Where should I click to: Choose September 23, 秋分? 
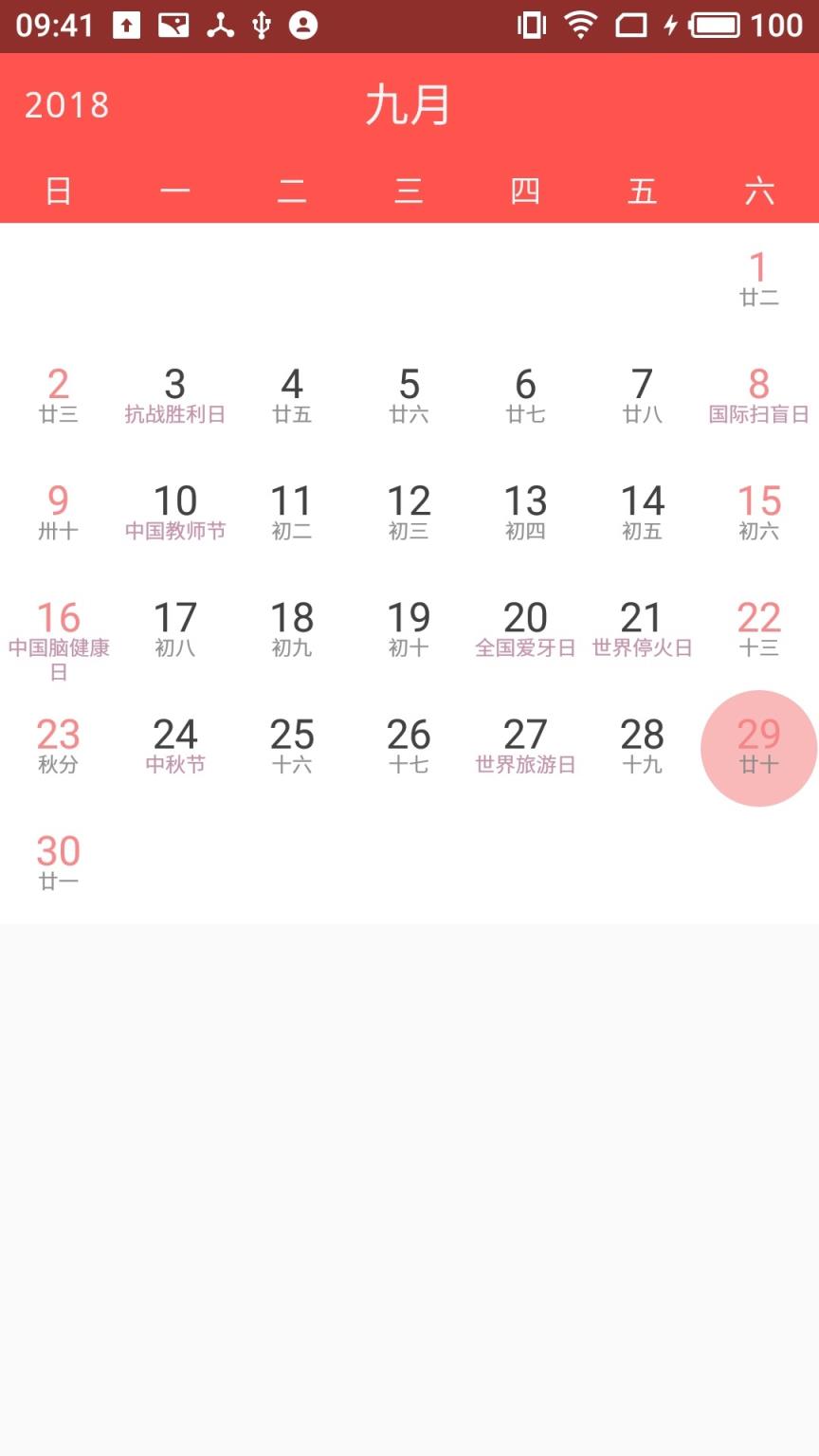[59, 746]
